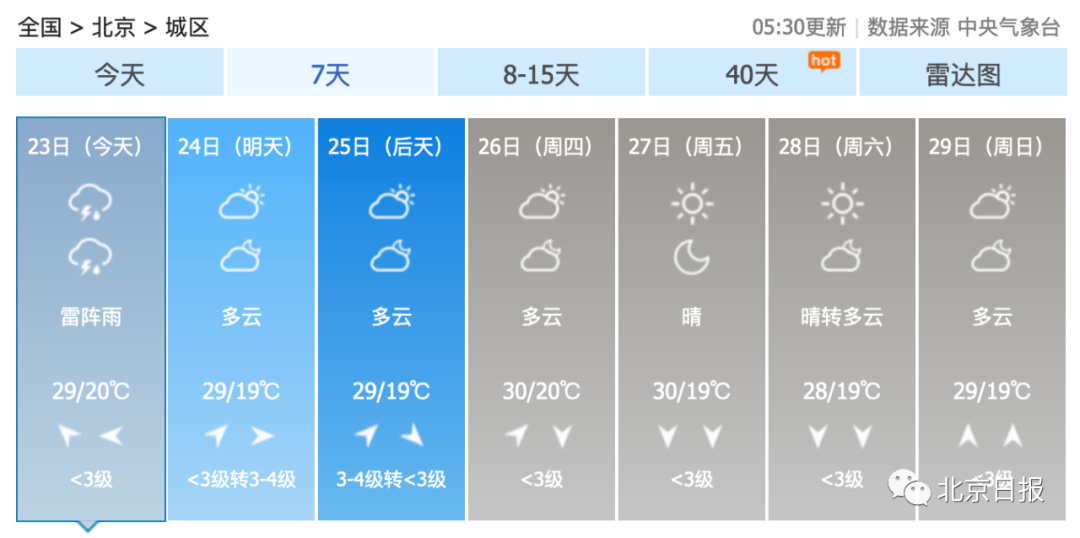
Task: Open the 8-15天 forecast tab
Action: [x=541, y=74]
